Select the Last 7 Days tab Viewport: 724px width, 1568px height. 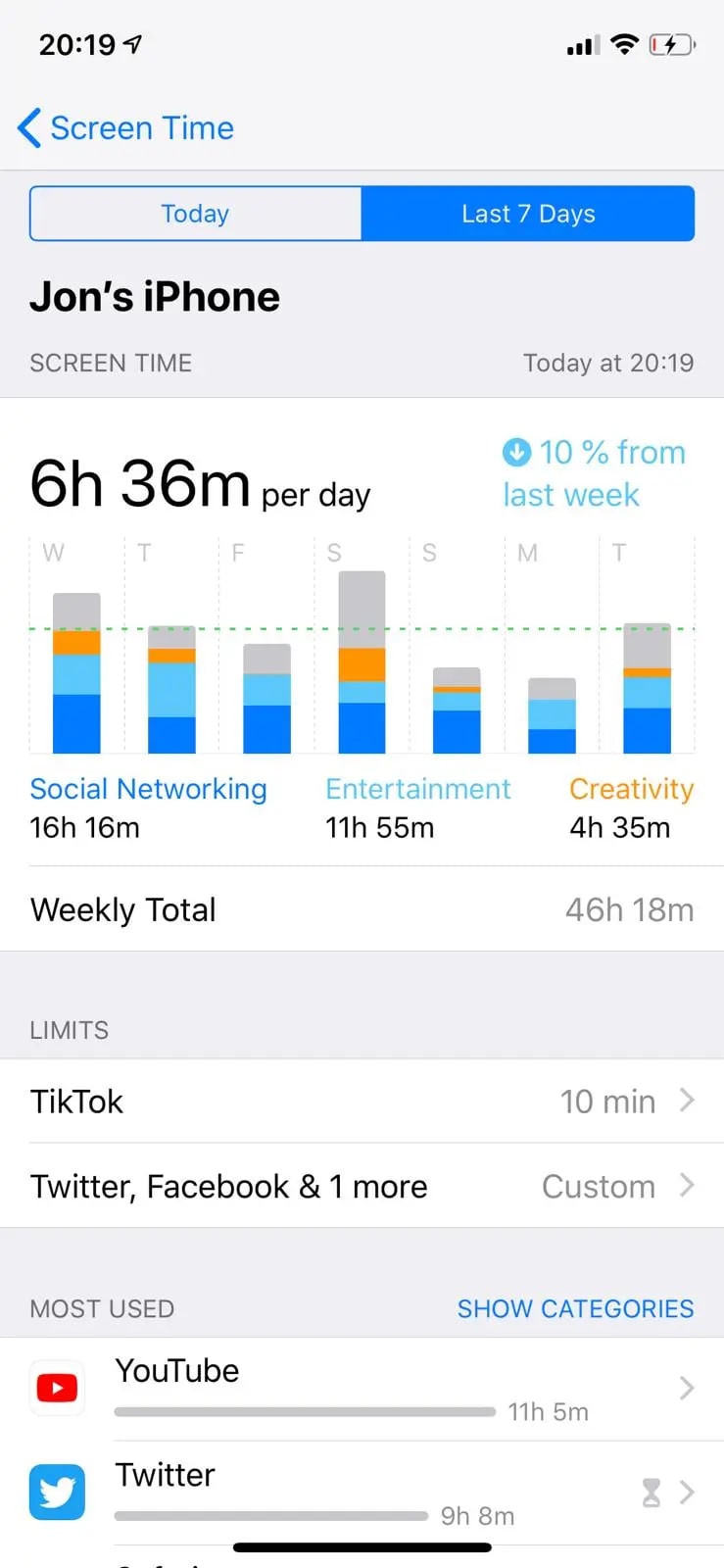(x=528, y=213)
